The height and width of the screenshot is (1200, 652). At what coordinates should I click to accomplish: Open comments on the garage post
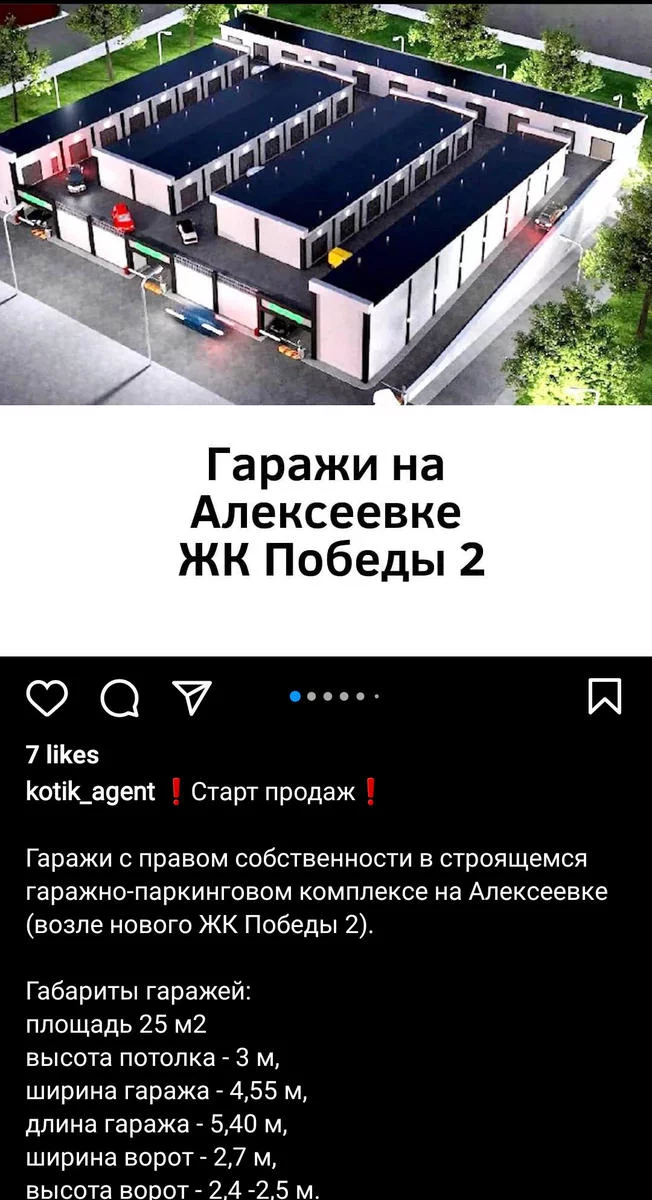[120, 697]
